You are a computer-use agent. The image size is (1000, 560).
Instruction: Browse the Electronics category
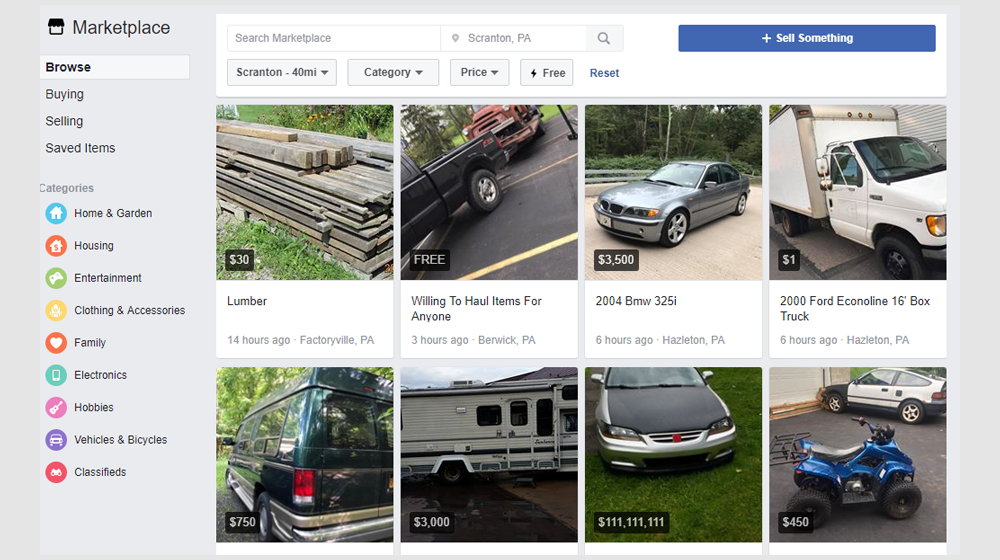[100, 375]
